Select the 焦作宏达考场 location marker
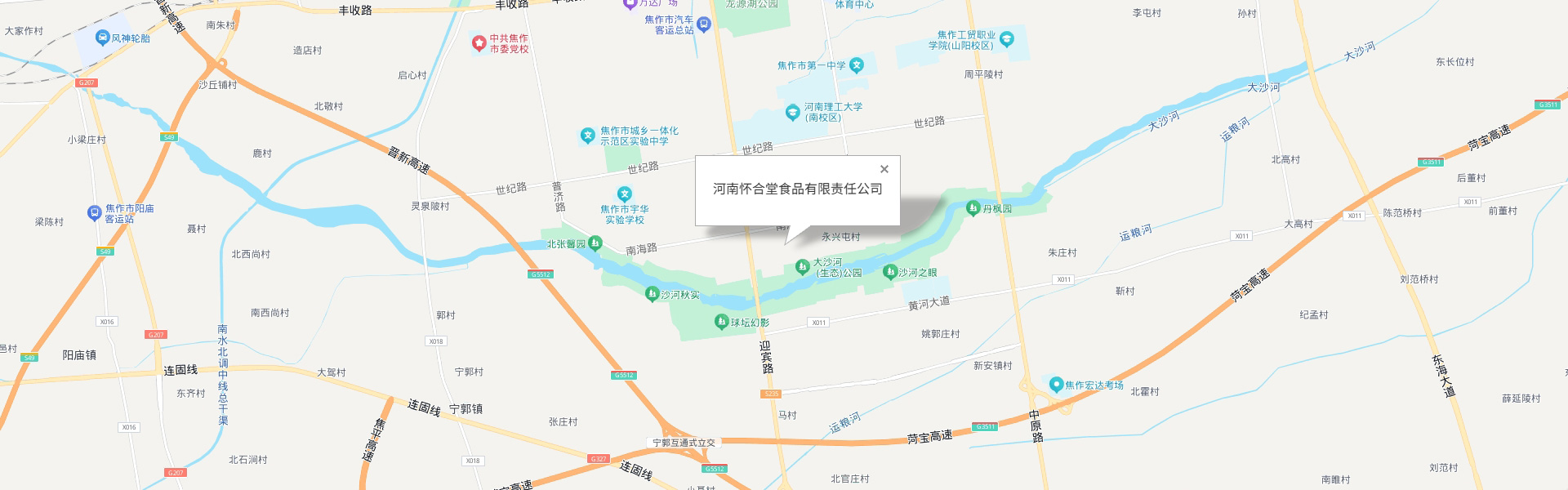This screenshot has height=490, width=1568. tap(1056, 385)
